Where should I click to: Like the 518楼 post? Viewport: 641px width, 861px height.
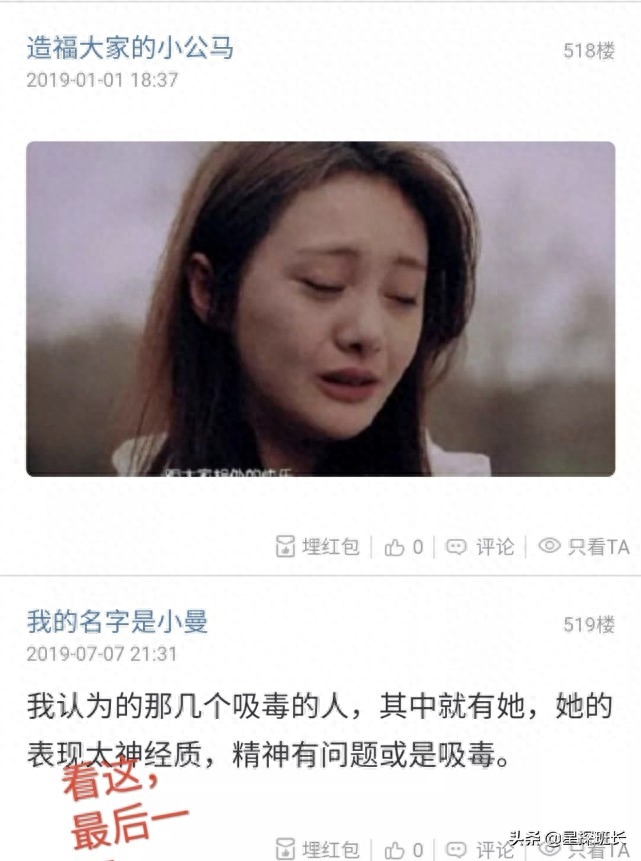pyautogui.click(x=404, y=546)
